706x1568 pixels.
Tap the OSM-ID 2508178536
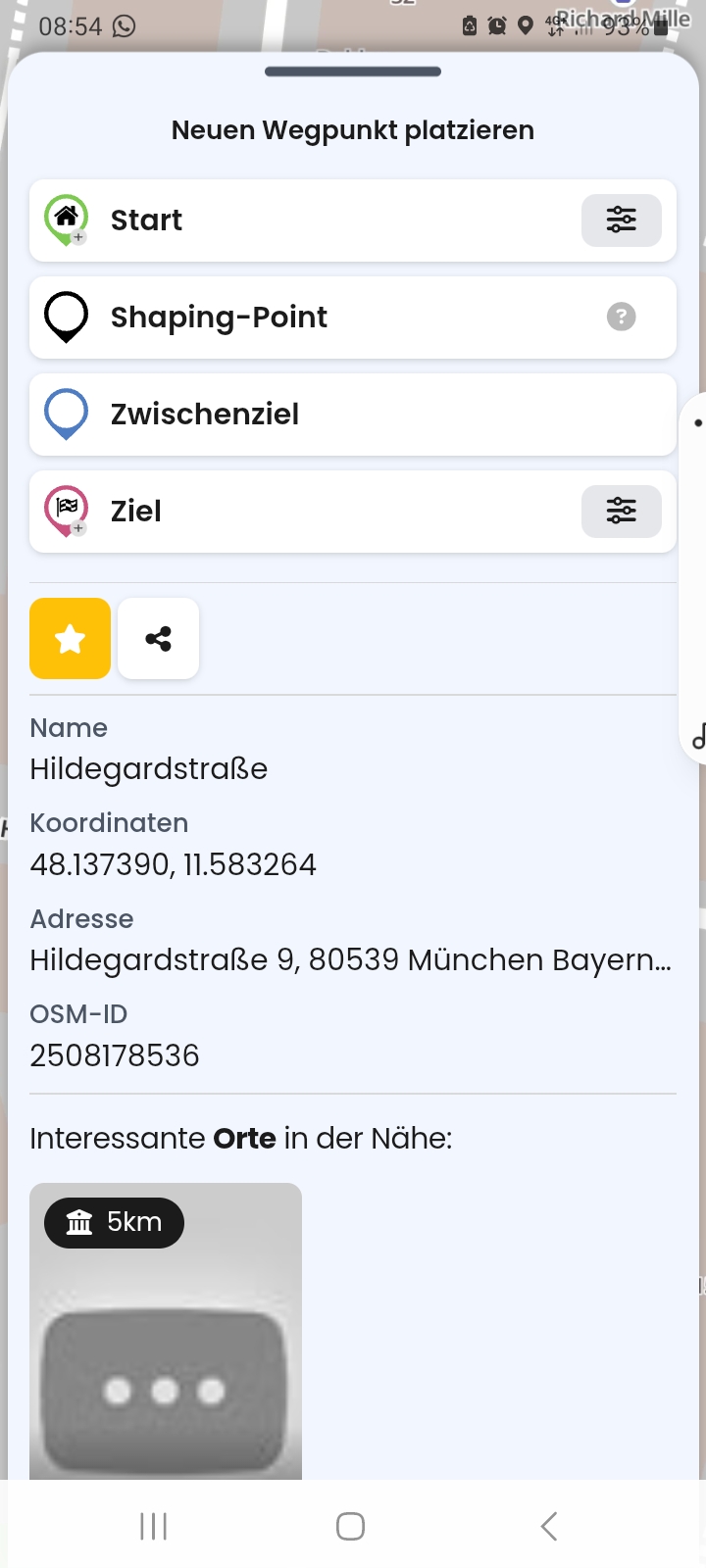coord(114,1055)
